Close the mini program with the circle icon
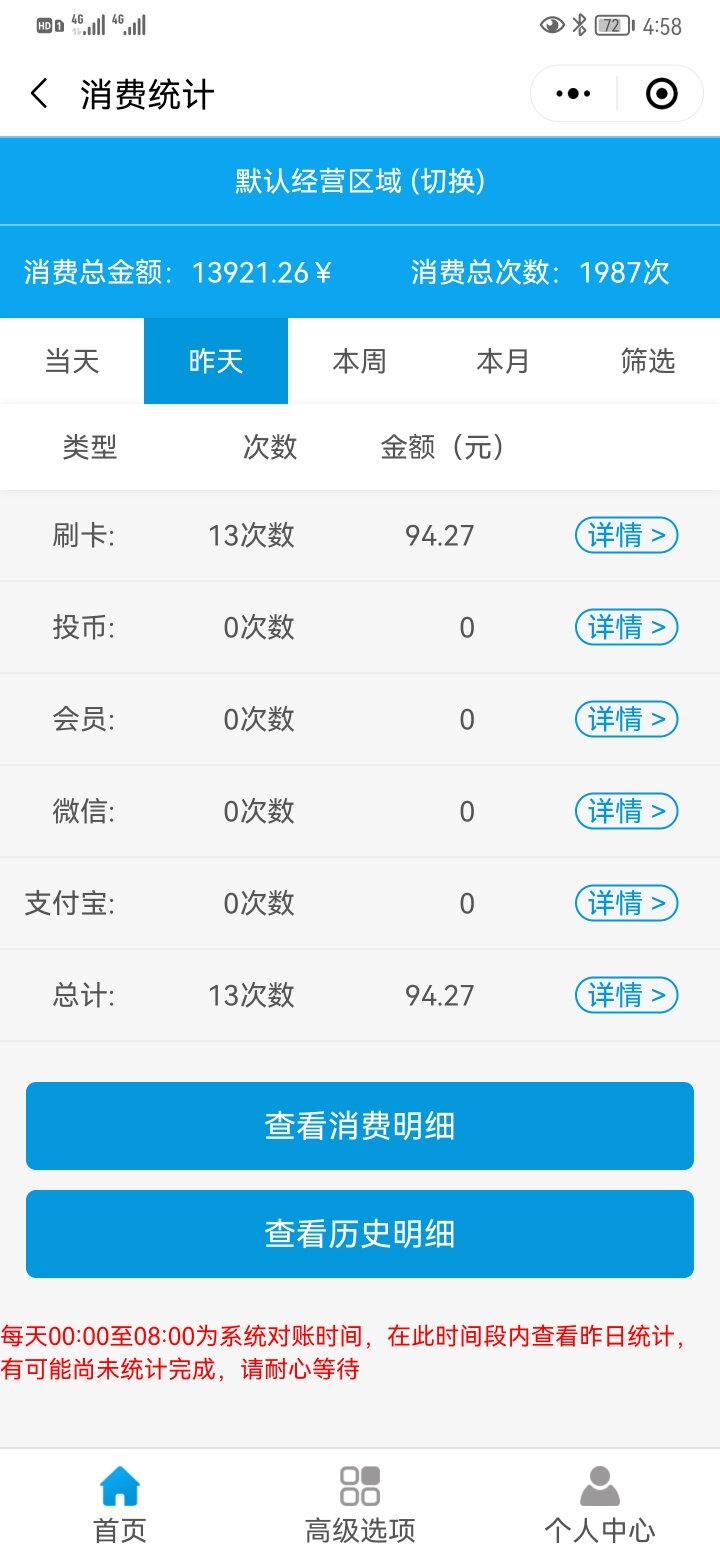The height and width of the screenshot is (1560, 720). (x=661, y=94)
